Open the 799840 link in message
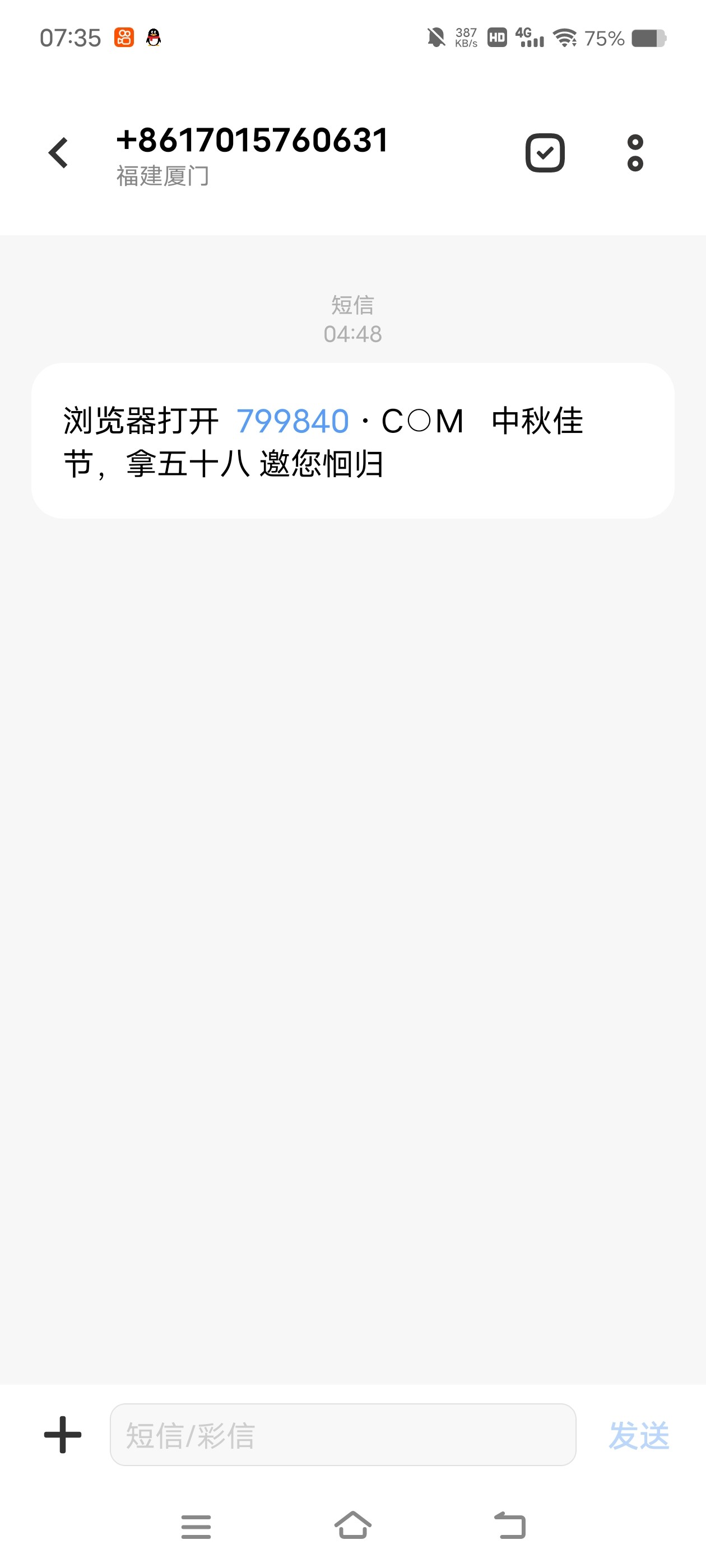Screen dimensions: 706x1568 tap(292, 421)
